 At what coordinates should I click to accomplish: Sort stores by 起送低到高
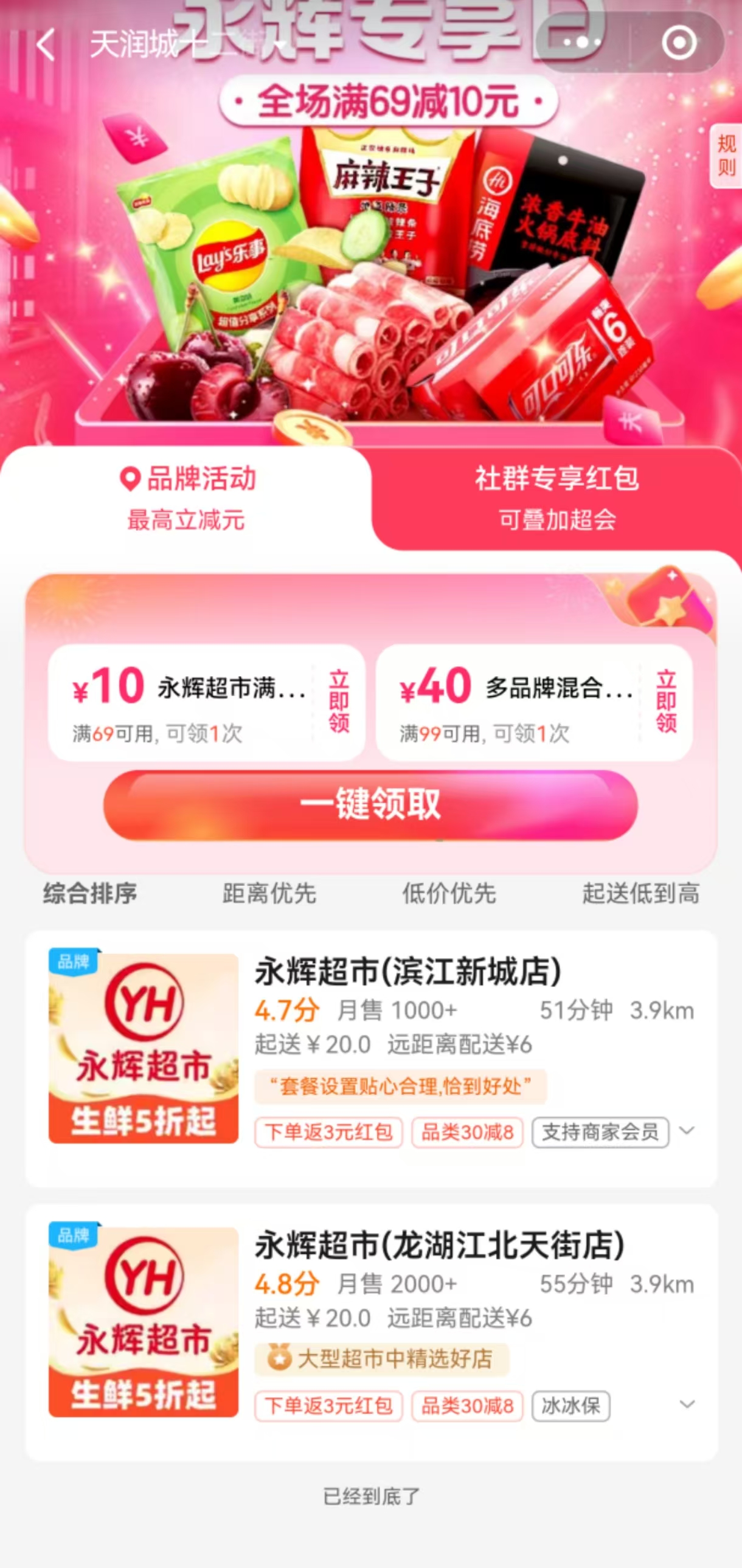coord(640,894)
